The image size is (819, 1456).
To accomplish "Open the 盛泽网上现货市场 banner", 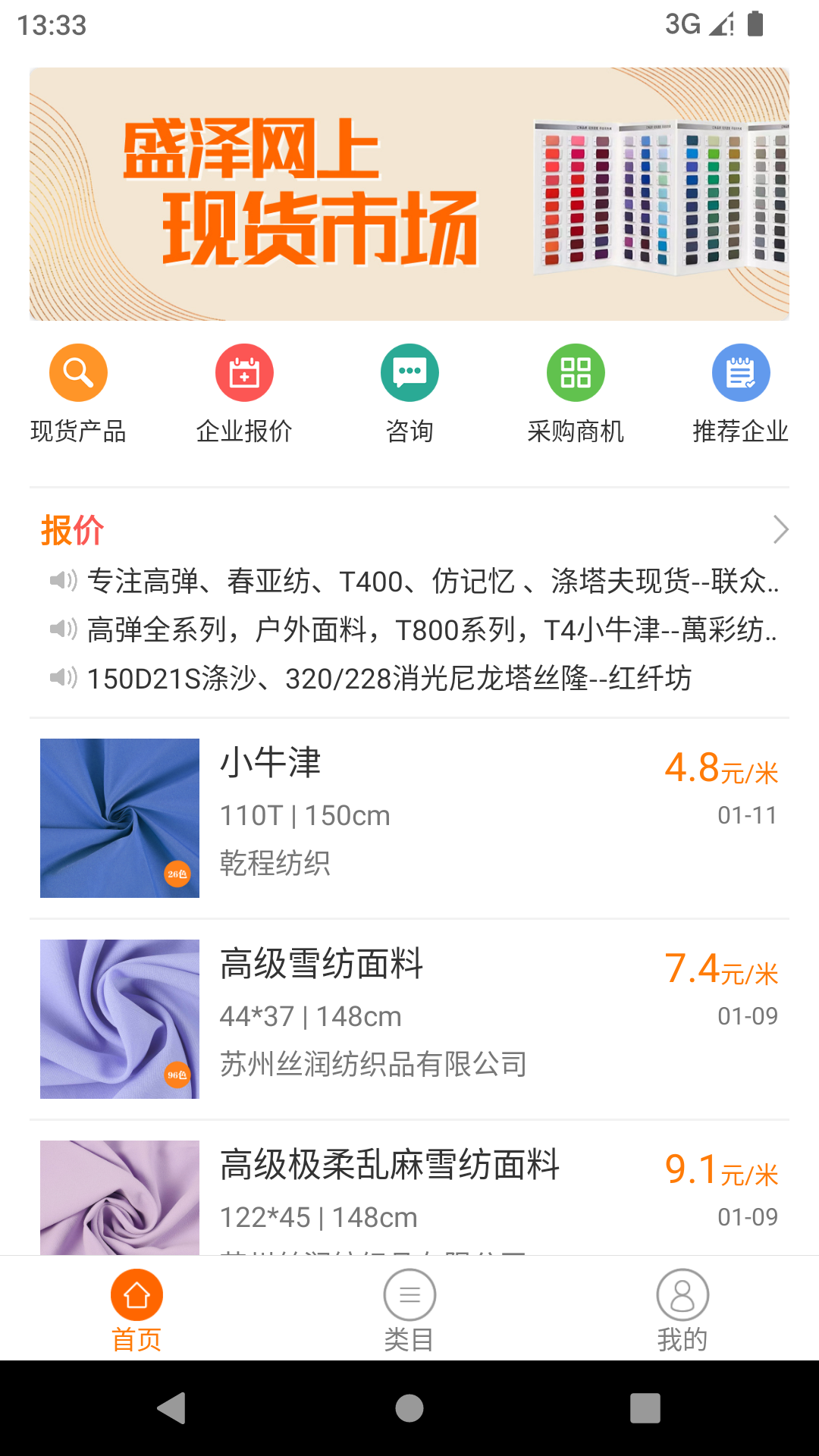I will tap(409, 194).
